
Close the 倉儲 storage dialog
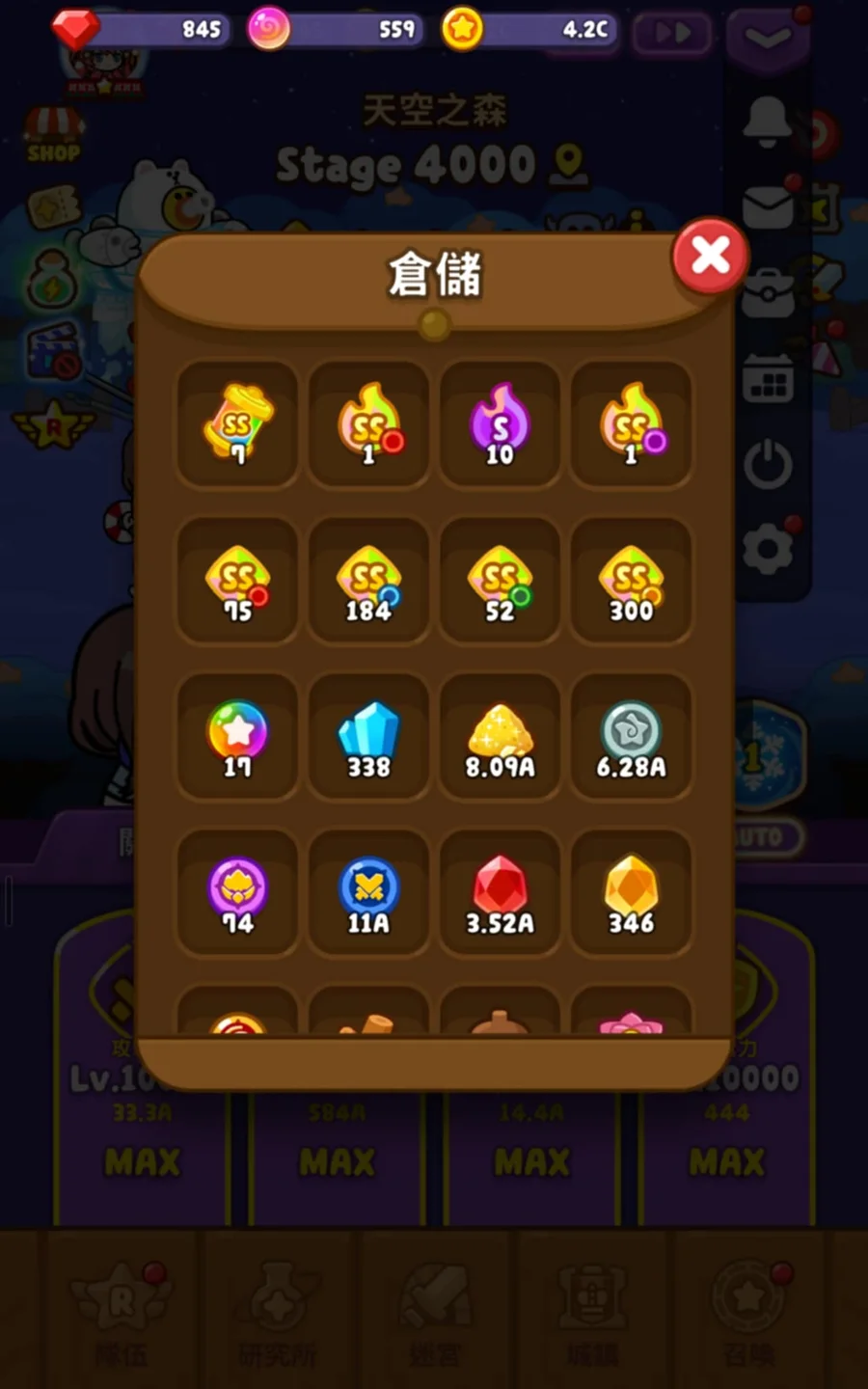[711, 256]
